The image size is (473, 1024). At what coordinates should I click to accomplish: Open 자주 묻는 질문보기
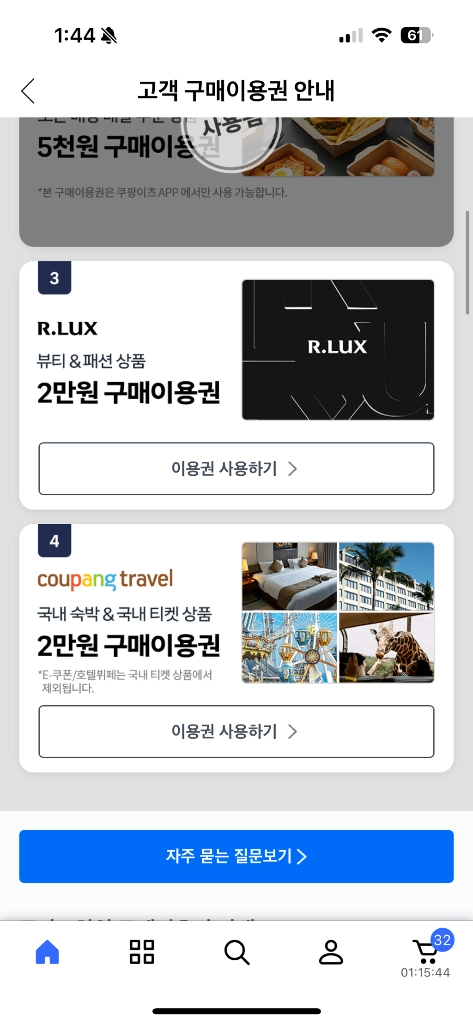[236, 856]
